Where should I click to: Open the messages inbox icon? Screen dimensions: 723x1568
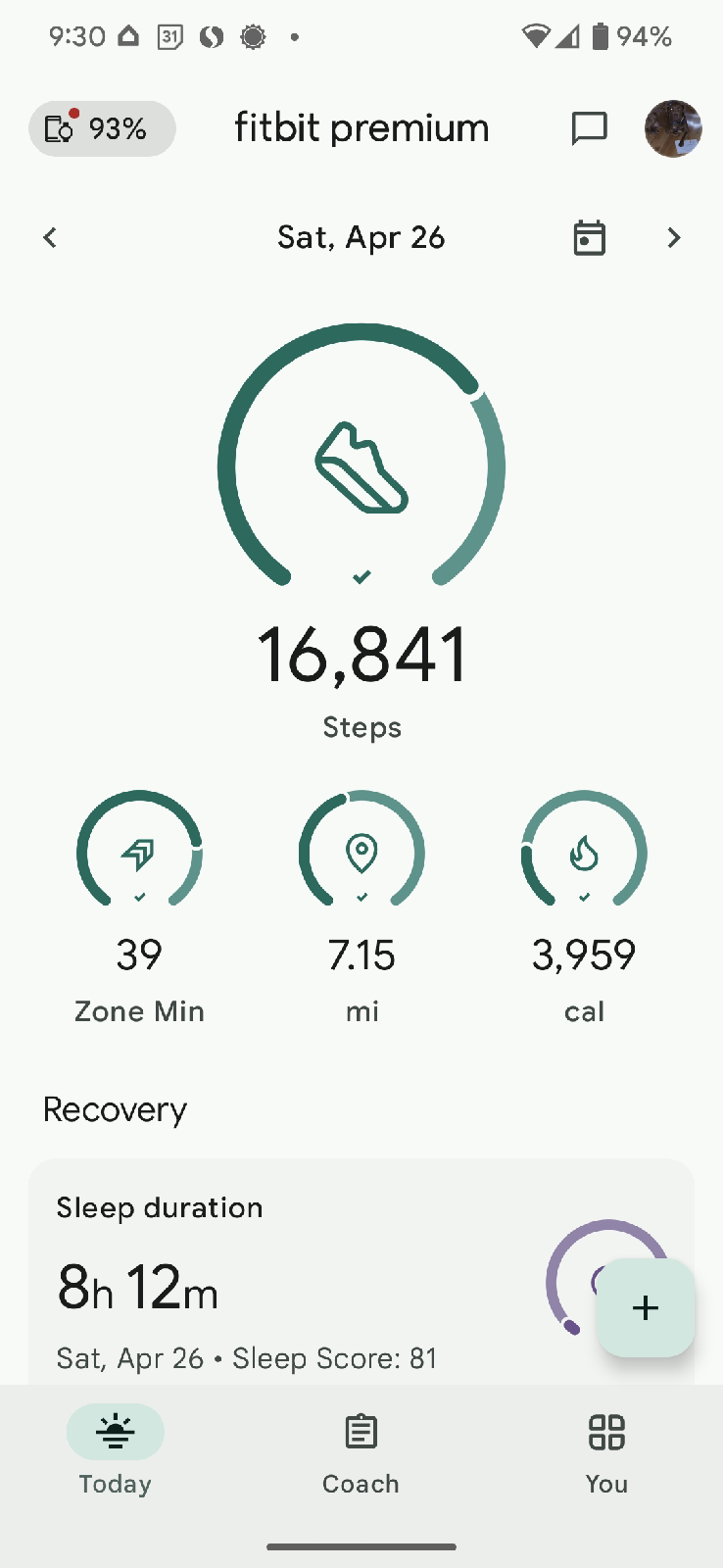[589, 128]
